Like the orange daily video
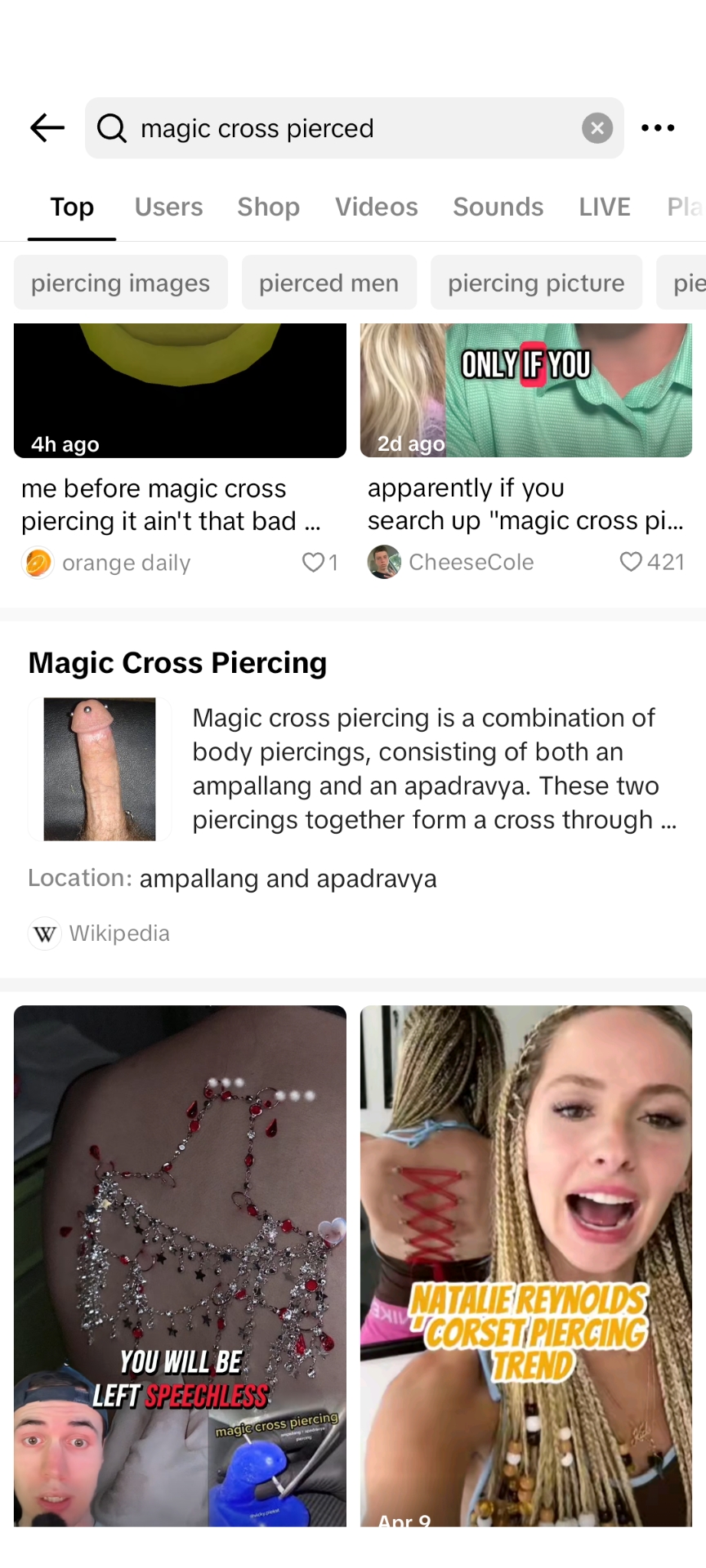 [x=313, y=563]
